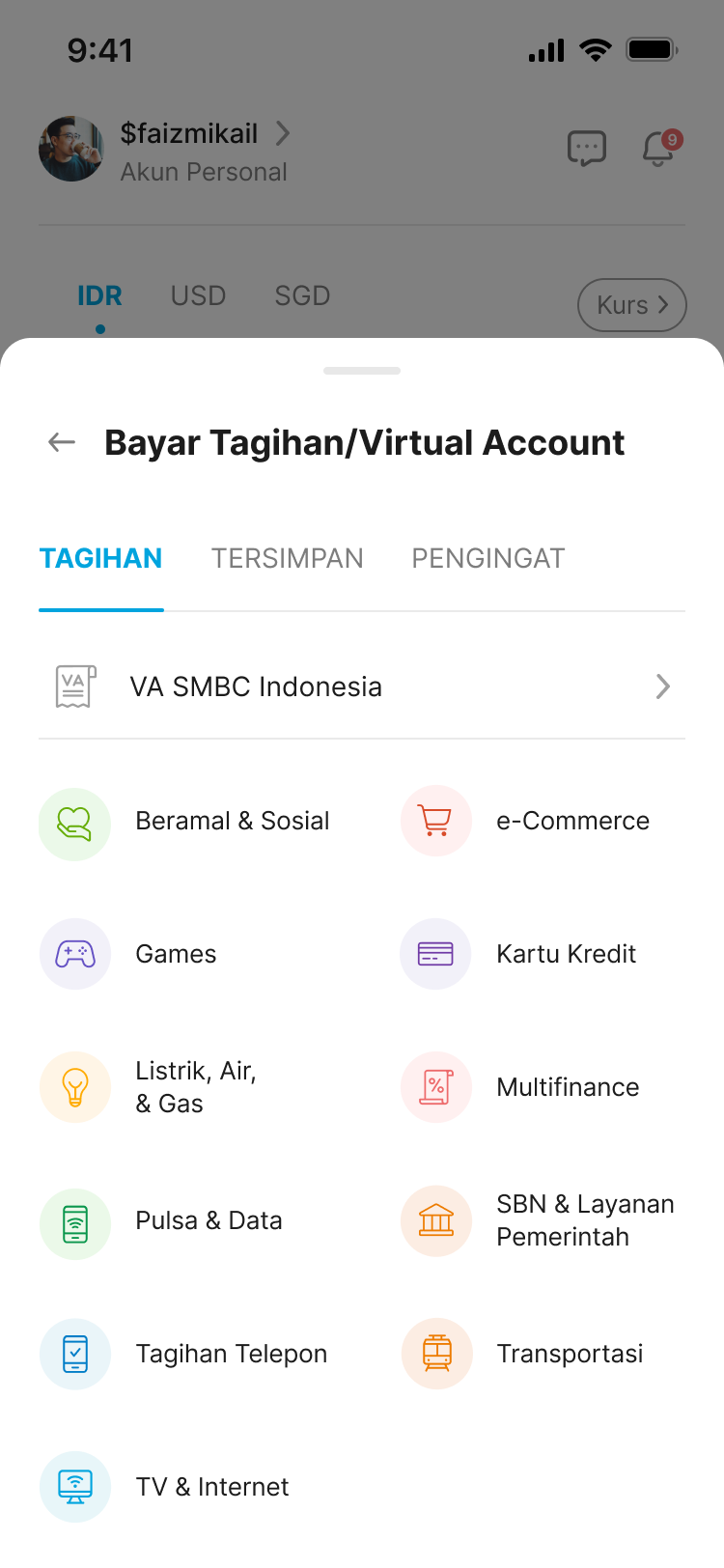The image size is (724, 1568).
Task: Select Kartu Kredit payment
Action: click(x=541, y=955)
